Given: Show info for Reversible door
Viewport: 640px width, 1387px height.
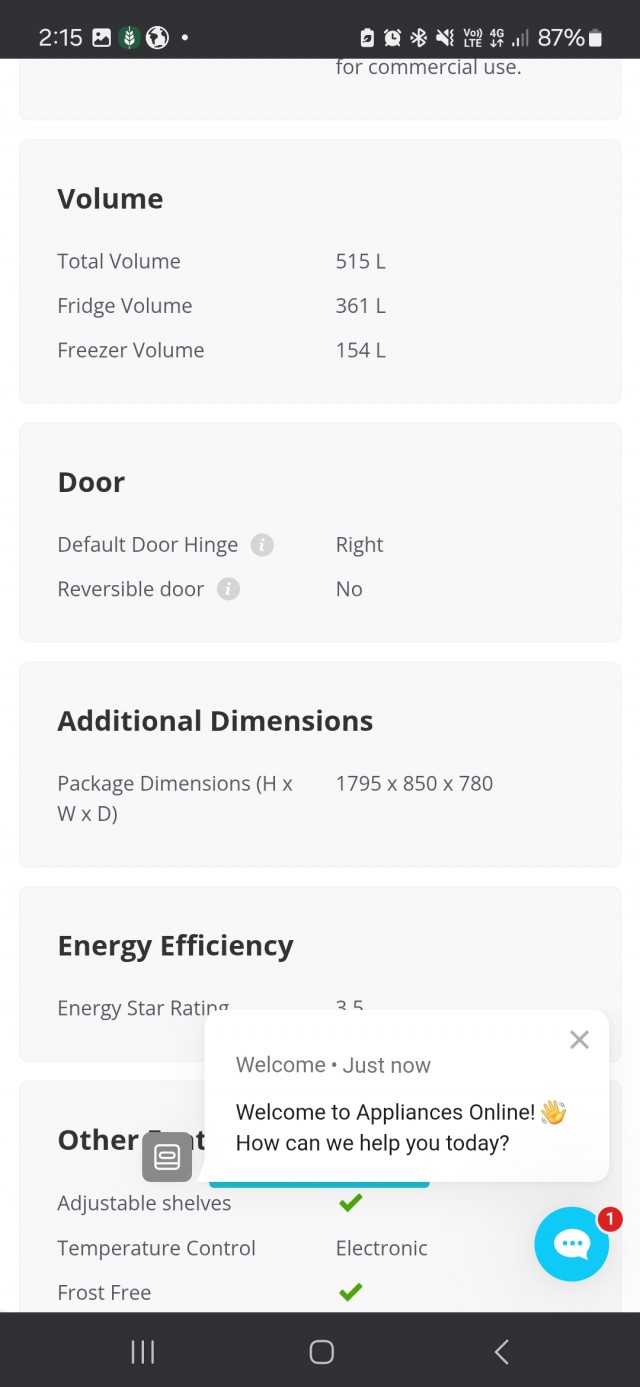Looking at the screenshot, I should 228,589.
